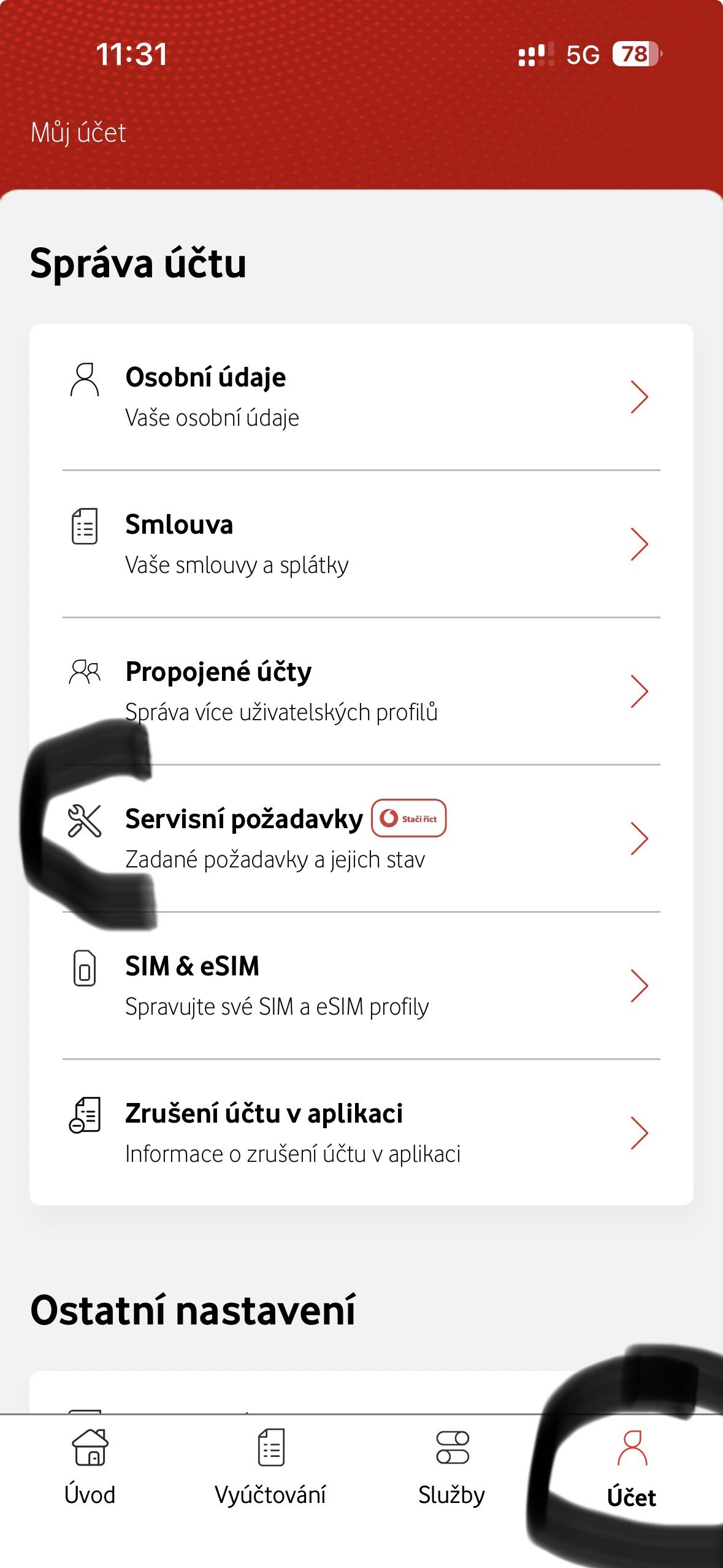Screen dimensions: 723x1568
Task: Open Osobní údaje settings
Action: point(361,397)
